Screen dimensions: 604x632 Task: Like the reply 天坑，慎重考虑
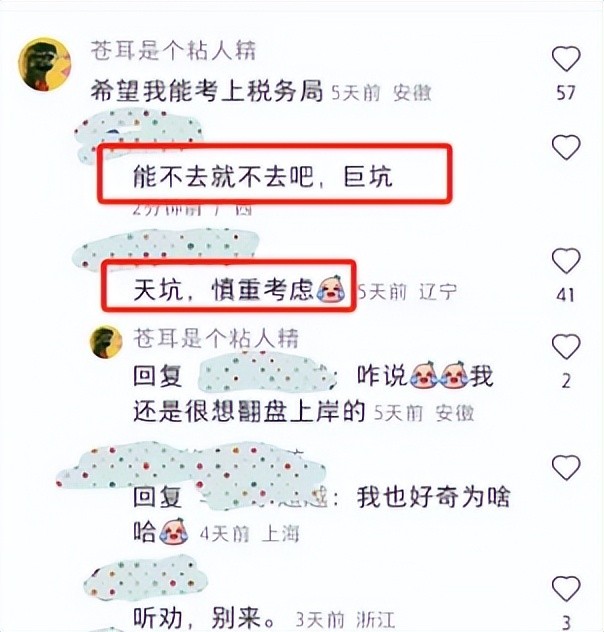(x=566, y=261)
